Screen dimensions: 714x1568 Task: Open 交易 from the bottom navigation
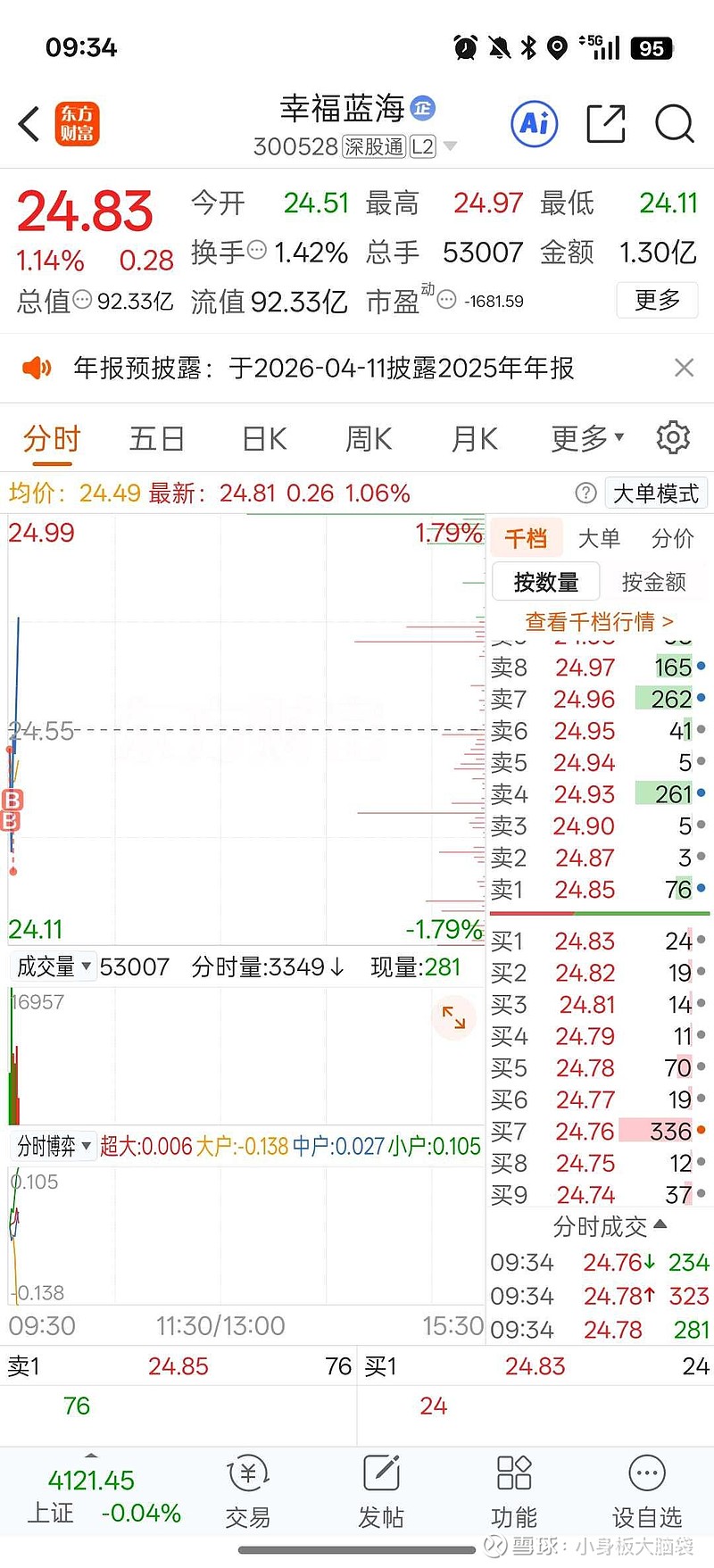(247, 1492)
